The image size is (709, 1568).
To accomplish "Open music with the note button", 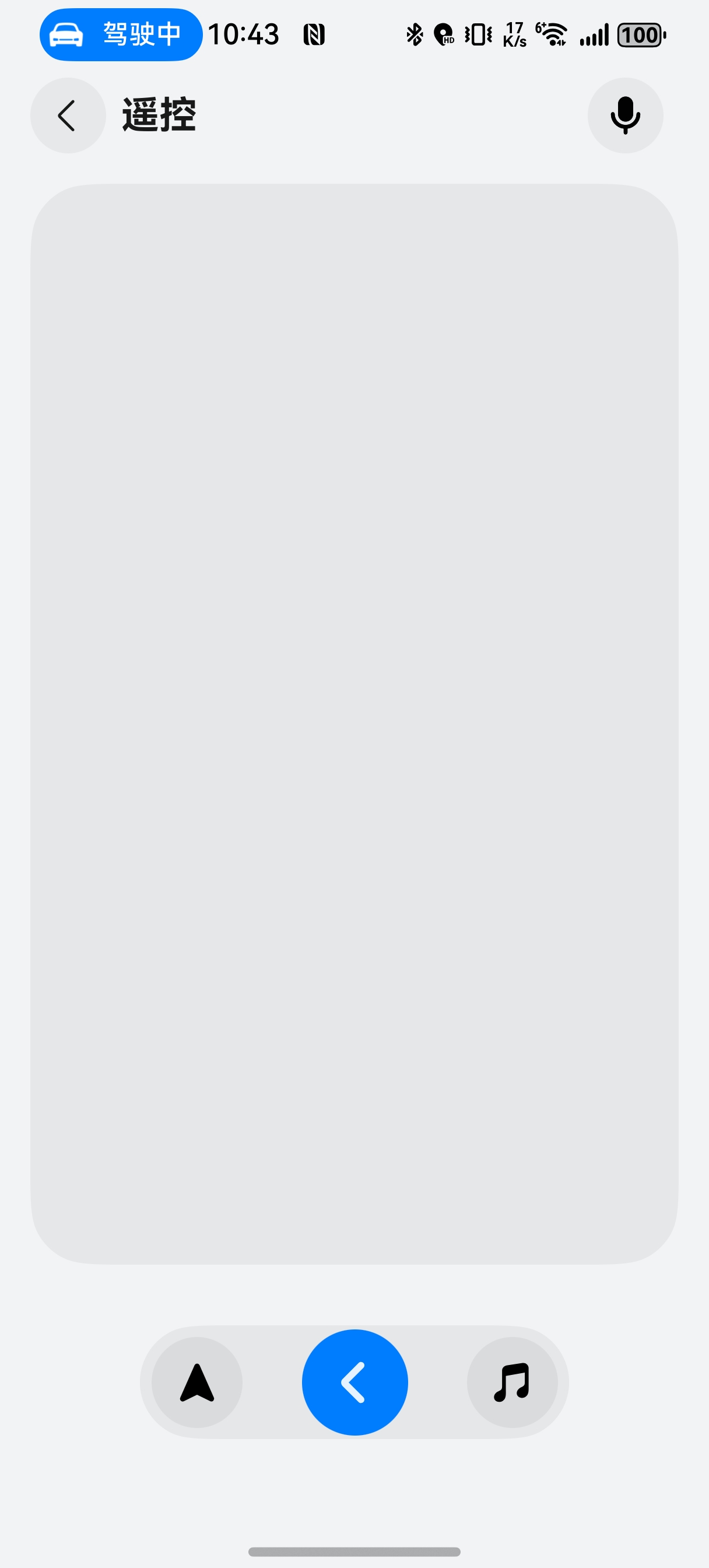I will click(512, 1382).
